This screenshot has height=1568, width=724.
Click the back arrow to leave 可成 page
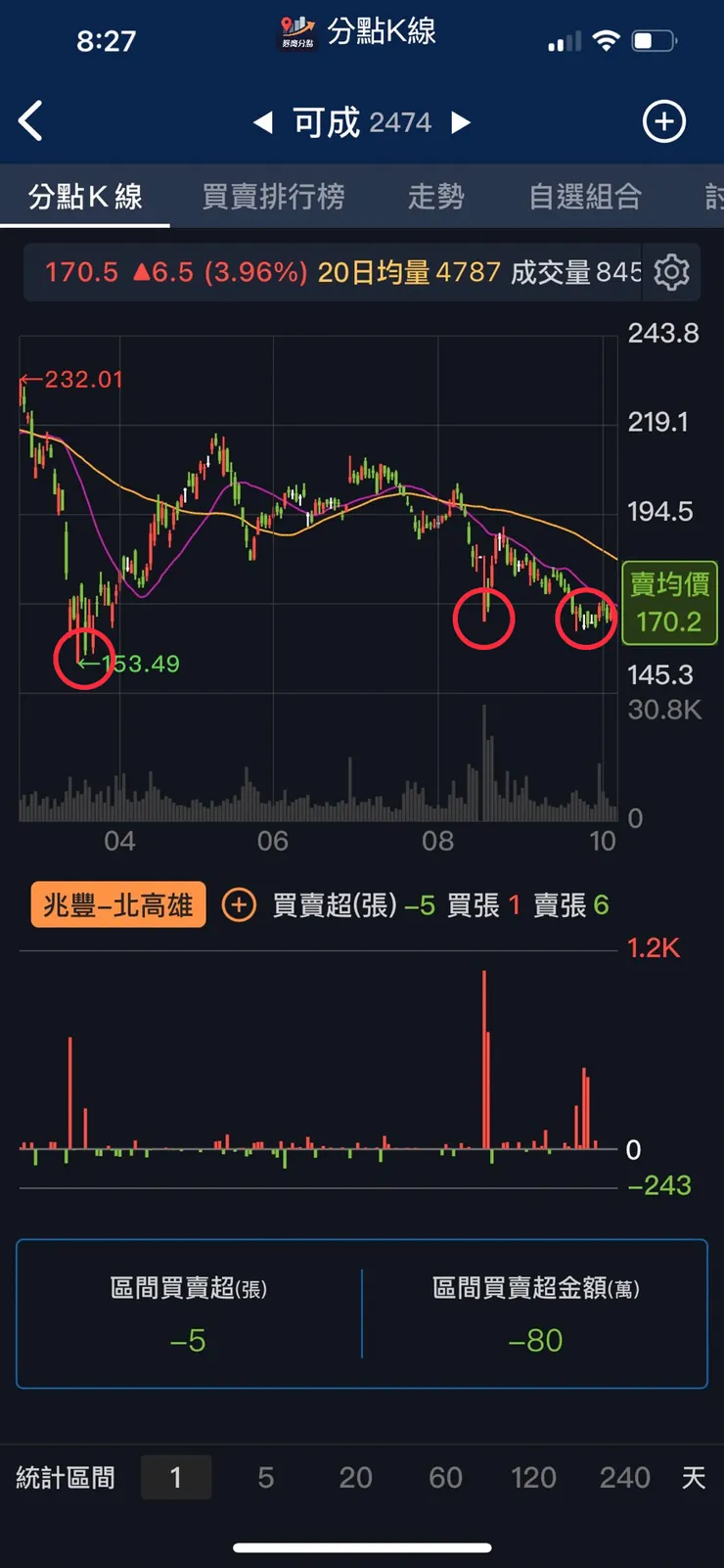pyautogui.click(x=30, y=119)
